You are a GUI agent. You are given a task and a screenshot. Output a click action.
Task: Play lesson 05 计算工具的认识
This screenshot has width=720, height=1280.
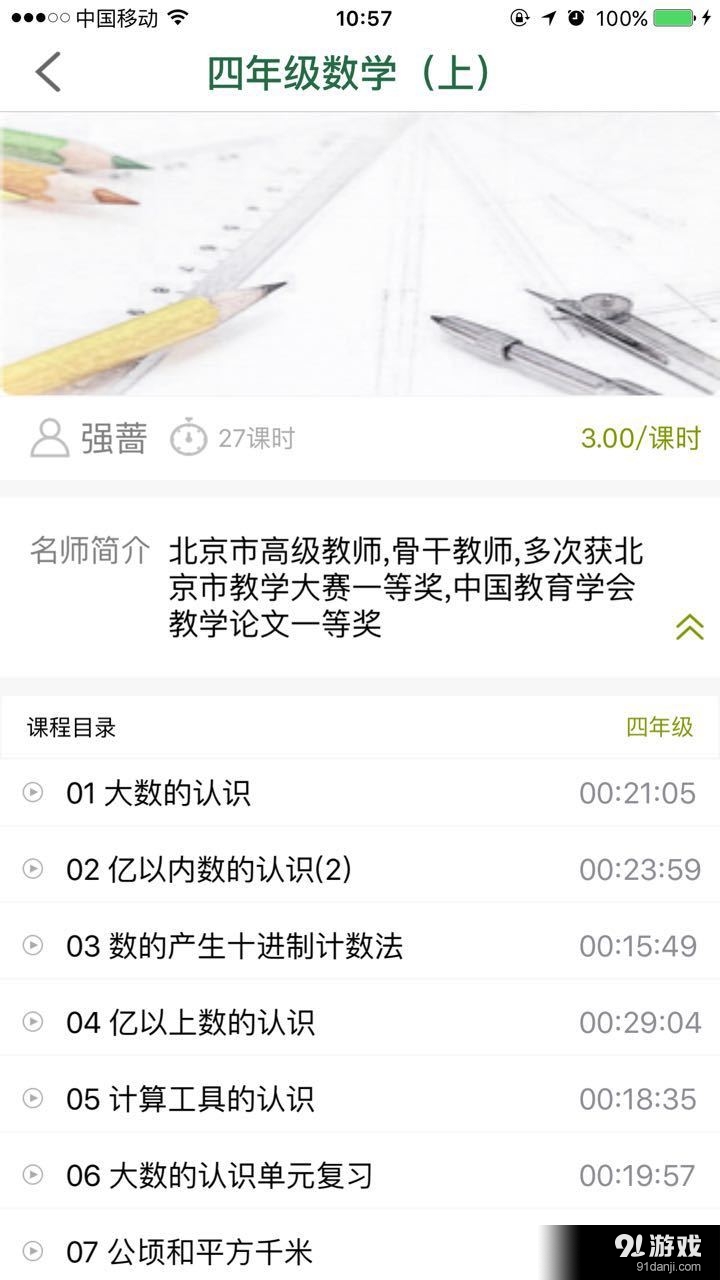tap(33, 1097)
